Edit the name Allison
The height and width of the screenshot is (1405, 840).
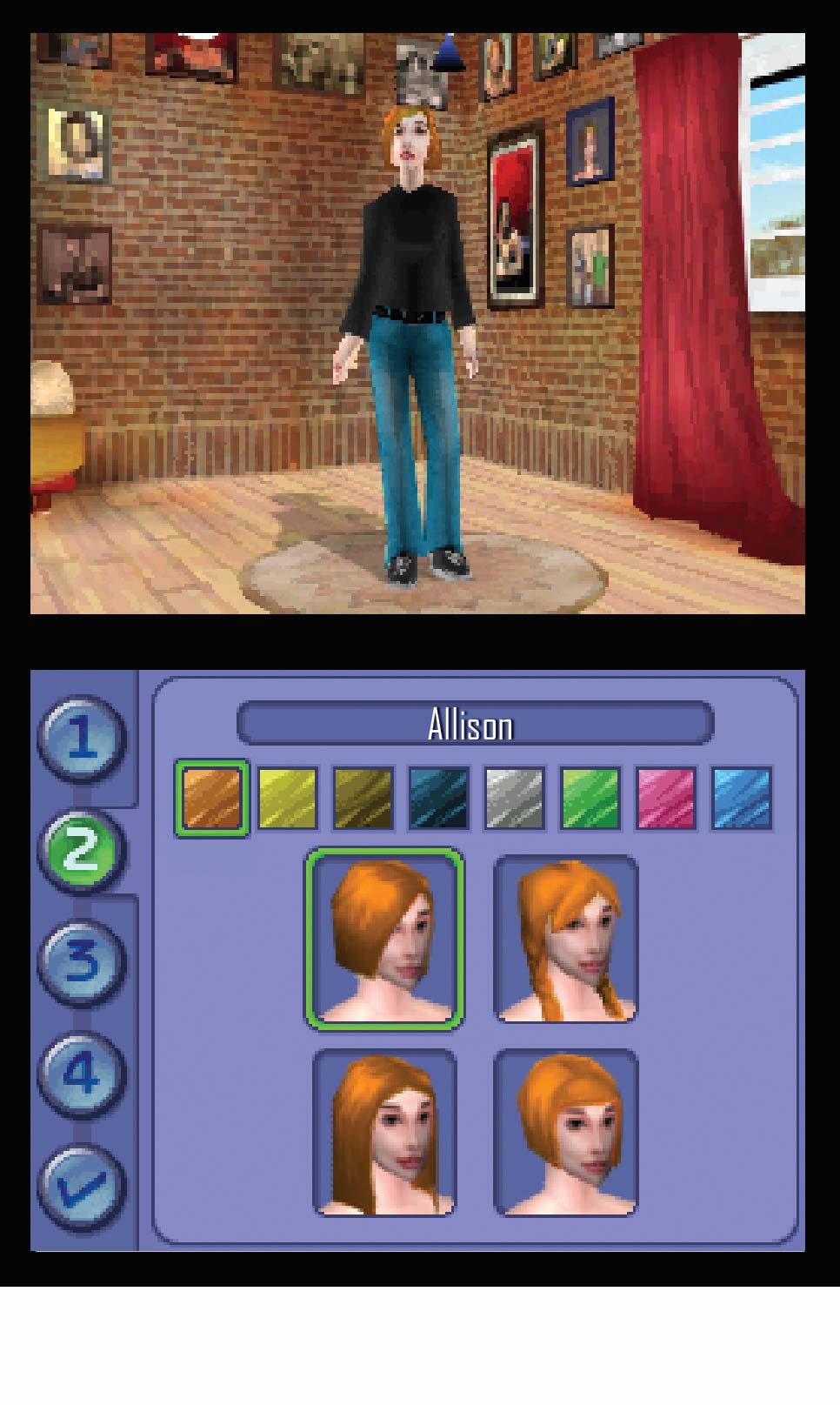[475, 724]
